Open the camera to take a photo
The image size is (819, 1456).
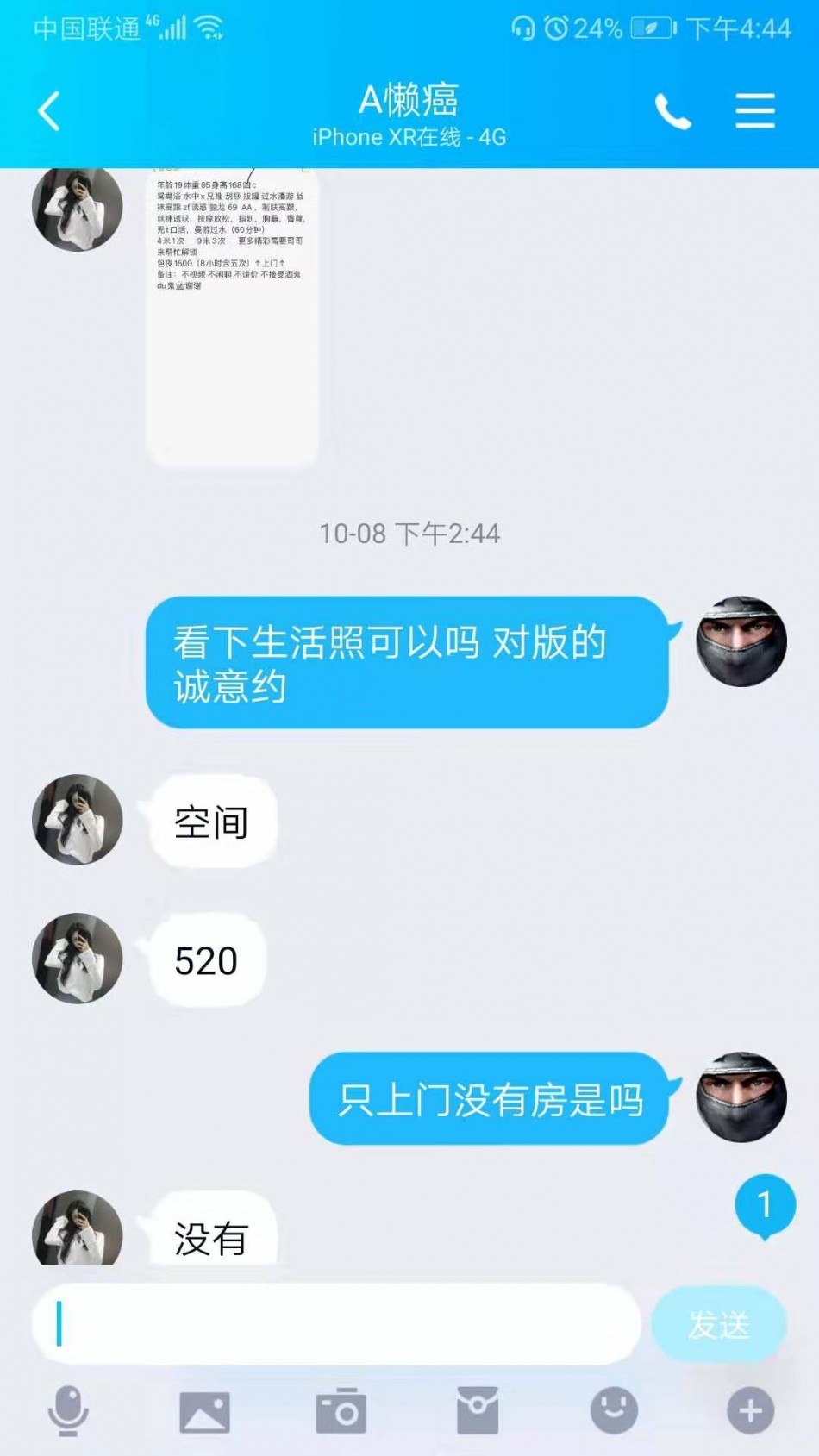[341, 1412]
